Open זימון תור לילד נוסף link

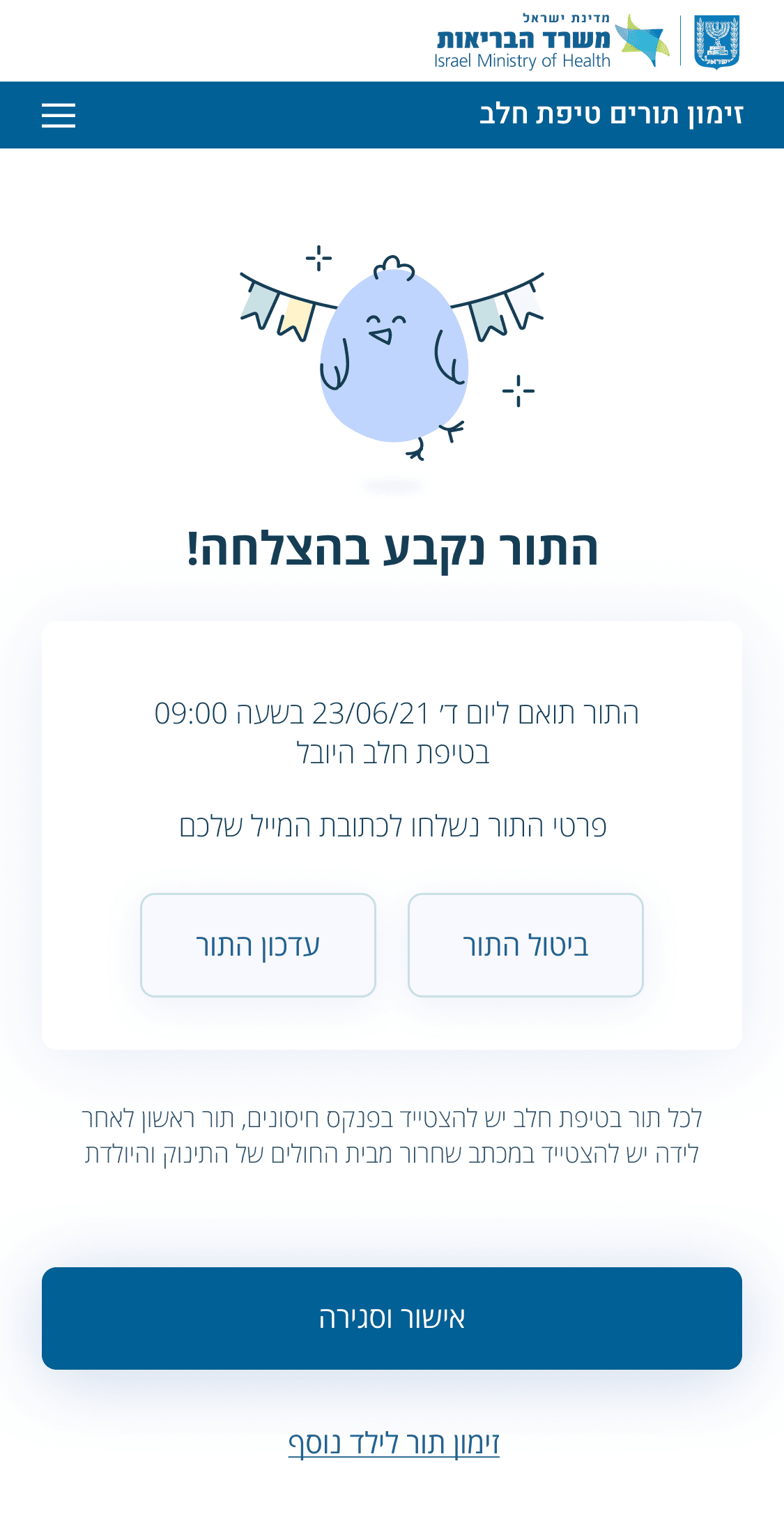tap(394, 1443)
